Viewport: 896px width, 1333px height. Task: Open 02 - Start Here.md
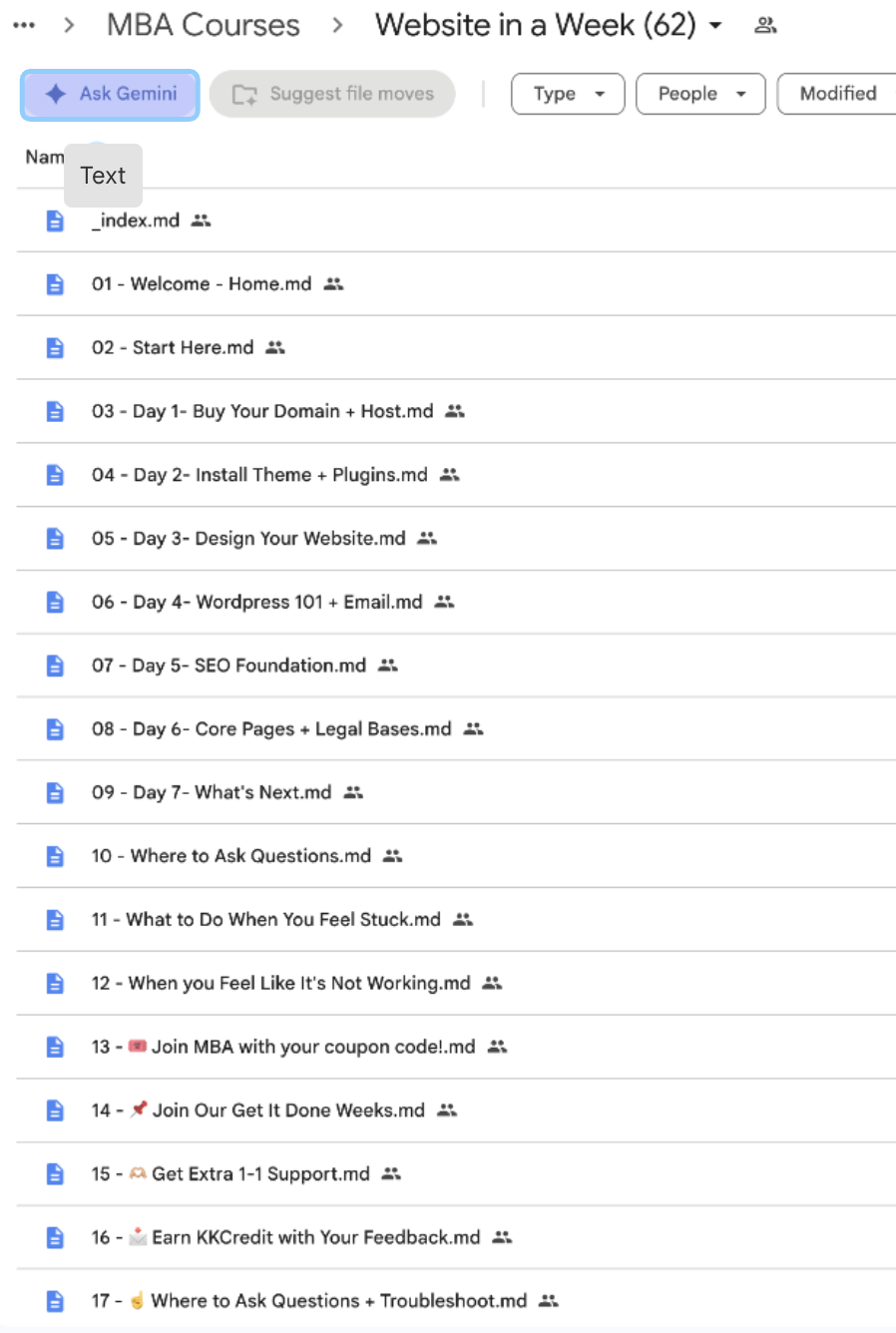click(456, 347)
